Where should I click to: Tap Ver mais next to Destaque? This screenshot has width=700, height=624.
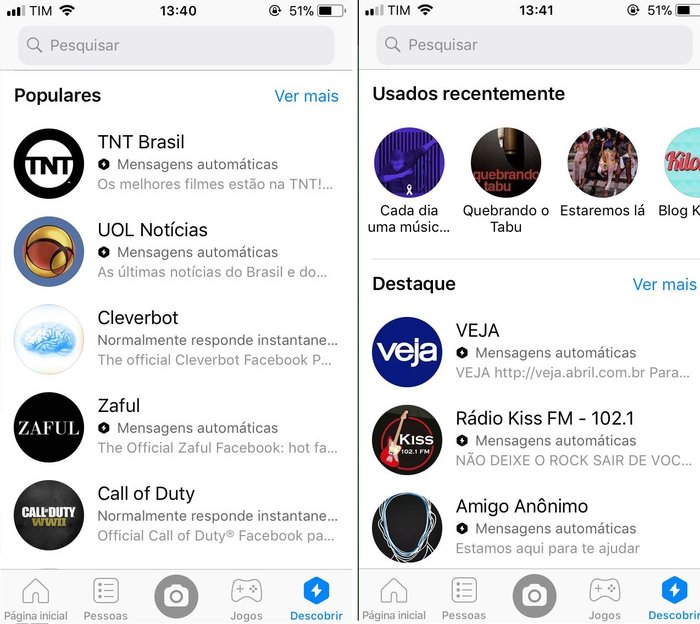click(x=664, y=284)
